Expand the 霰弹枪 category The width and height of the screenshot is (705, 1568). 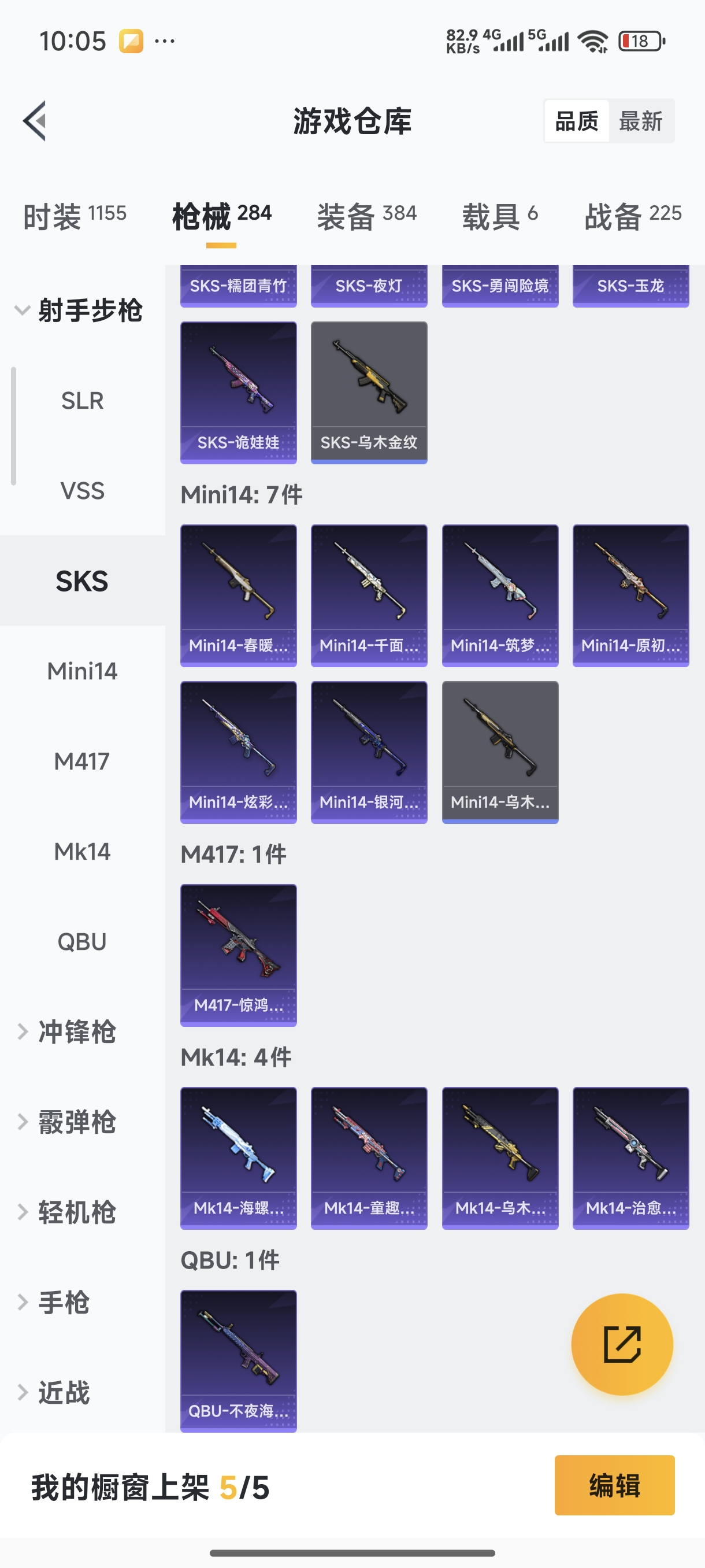[76, 1122]
